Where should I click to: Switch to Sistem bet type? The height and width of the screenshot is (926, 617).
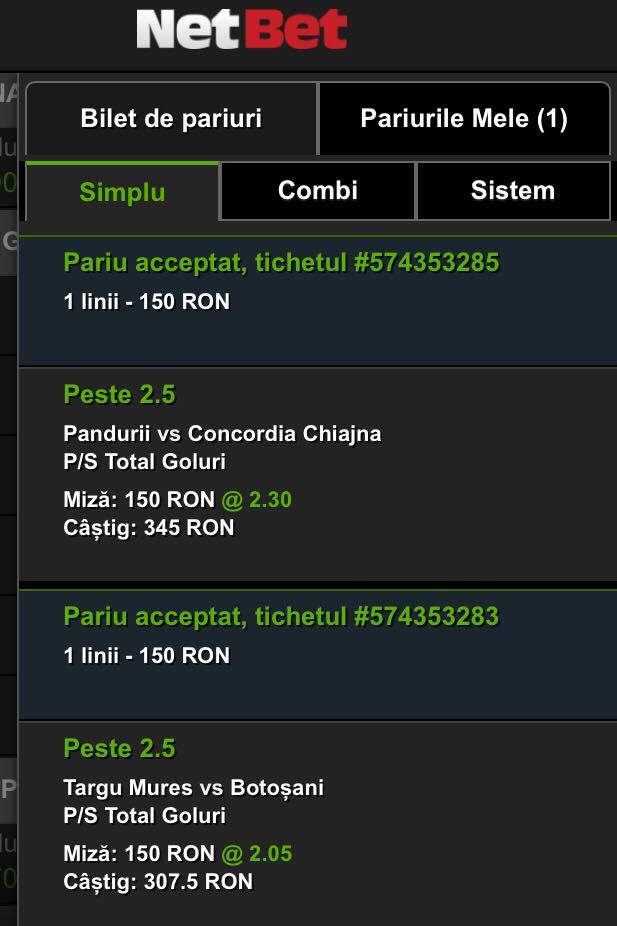[513, 191]
